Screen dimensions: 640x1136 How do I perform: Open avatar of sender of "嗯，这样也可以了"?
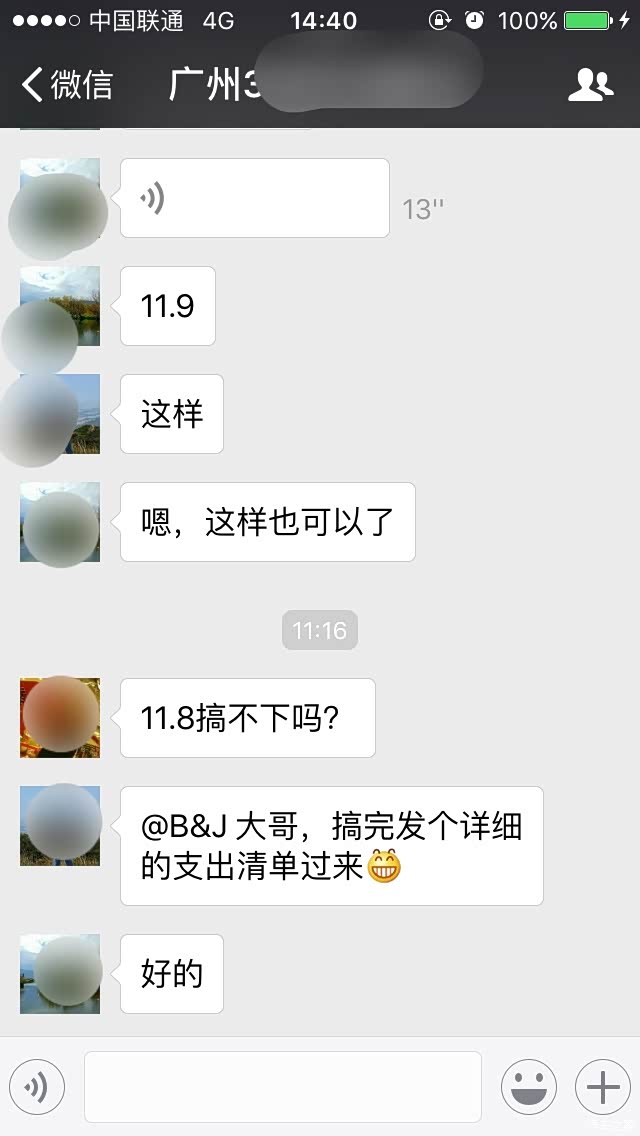60,522
